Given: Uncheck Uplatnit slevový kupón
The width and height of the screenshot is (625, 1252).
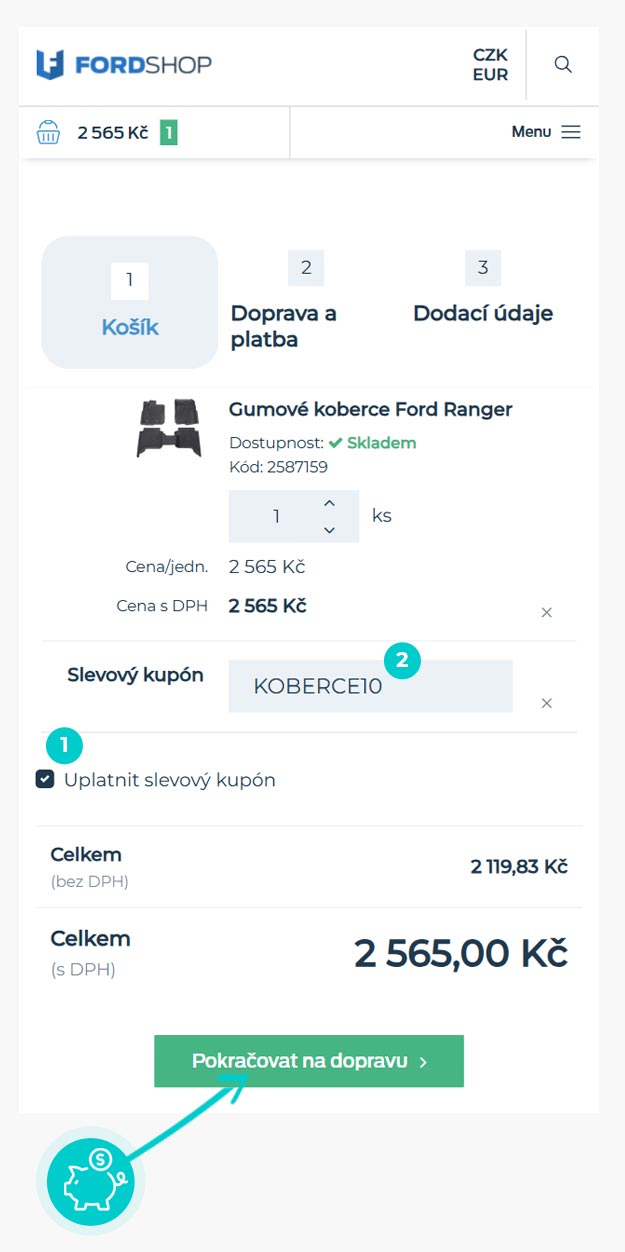Looking at the screenshot, I should [45, 780].
